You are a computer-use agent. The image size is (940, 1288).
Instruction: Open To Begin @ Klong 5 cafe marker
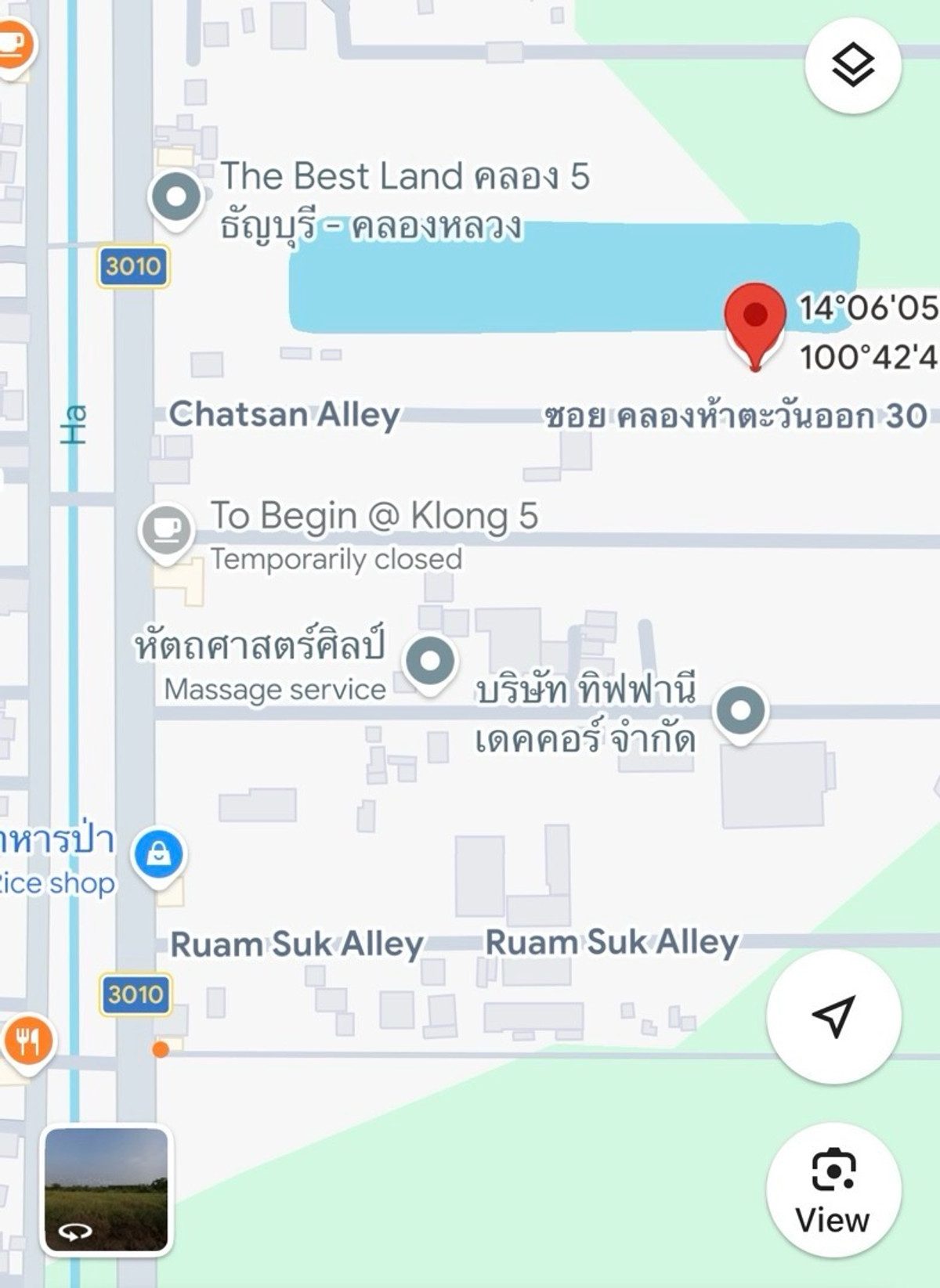pyautogui.click(x=166, y=531)
